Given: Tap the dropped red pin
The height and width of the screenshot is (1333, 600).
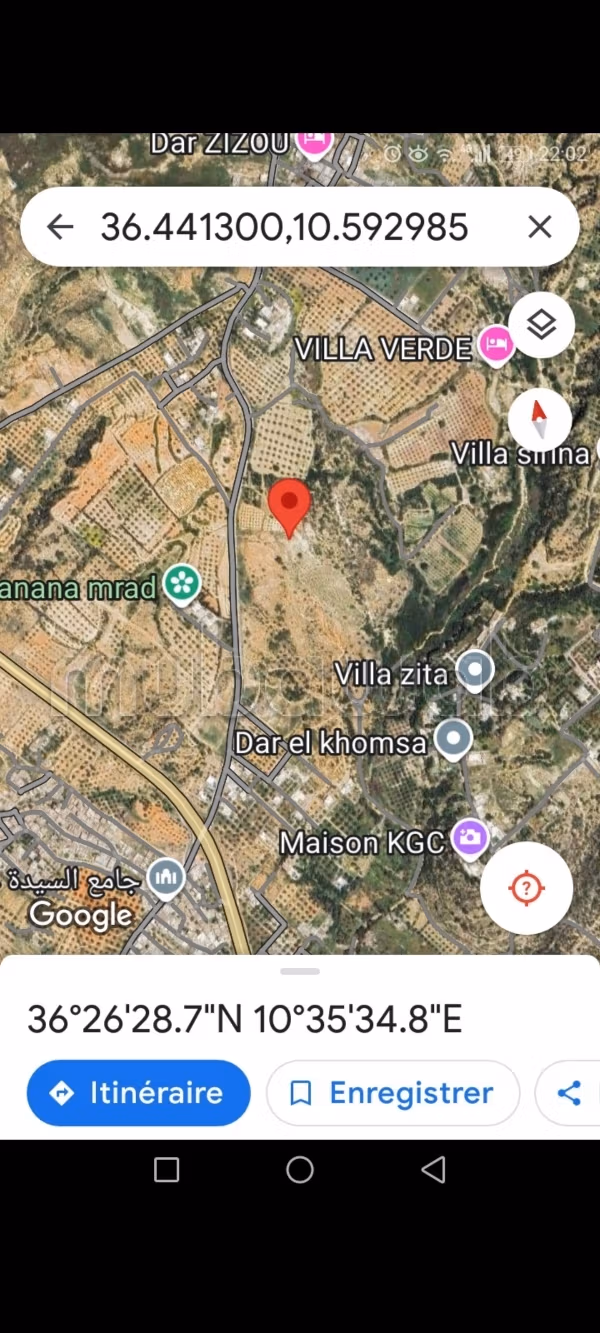Looking at the screenshot, I should coord(290,507).
